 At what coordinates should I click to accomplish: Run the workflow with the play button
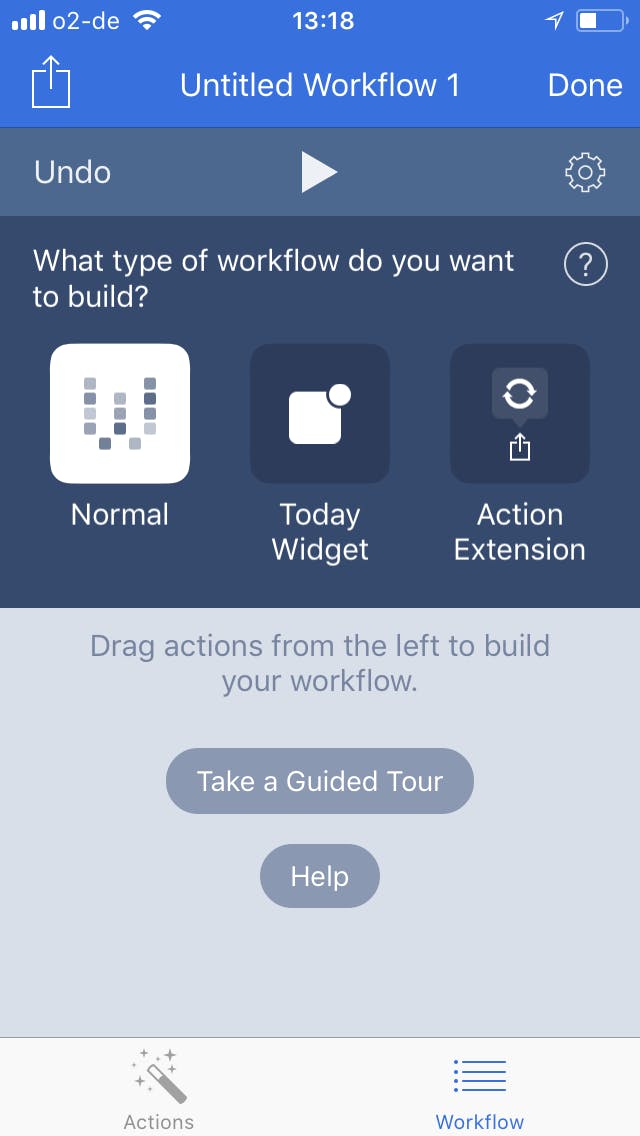click(x=319, y=172)
